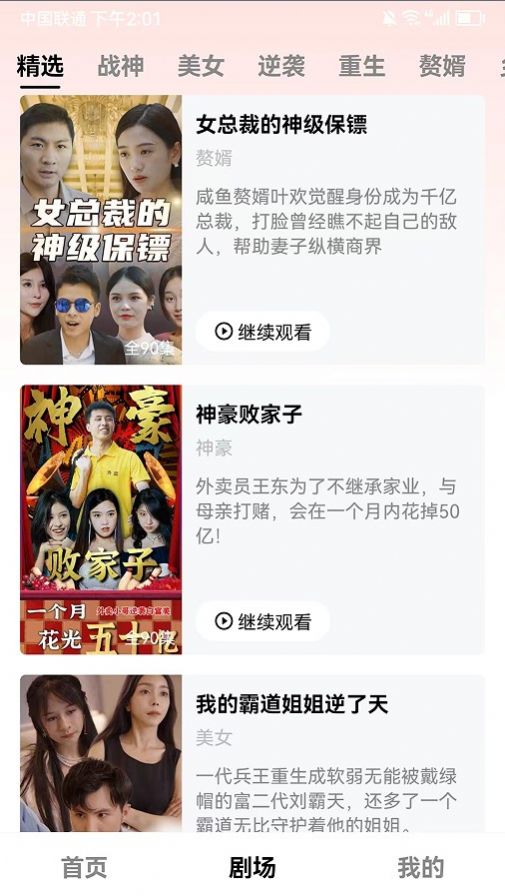Select the 美女 category tab
Image resolution: width=505 pixels, height=896 pixels.
click(201, 66)
